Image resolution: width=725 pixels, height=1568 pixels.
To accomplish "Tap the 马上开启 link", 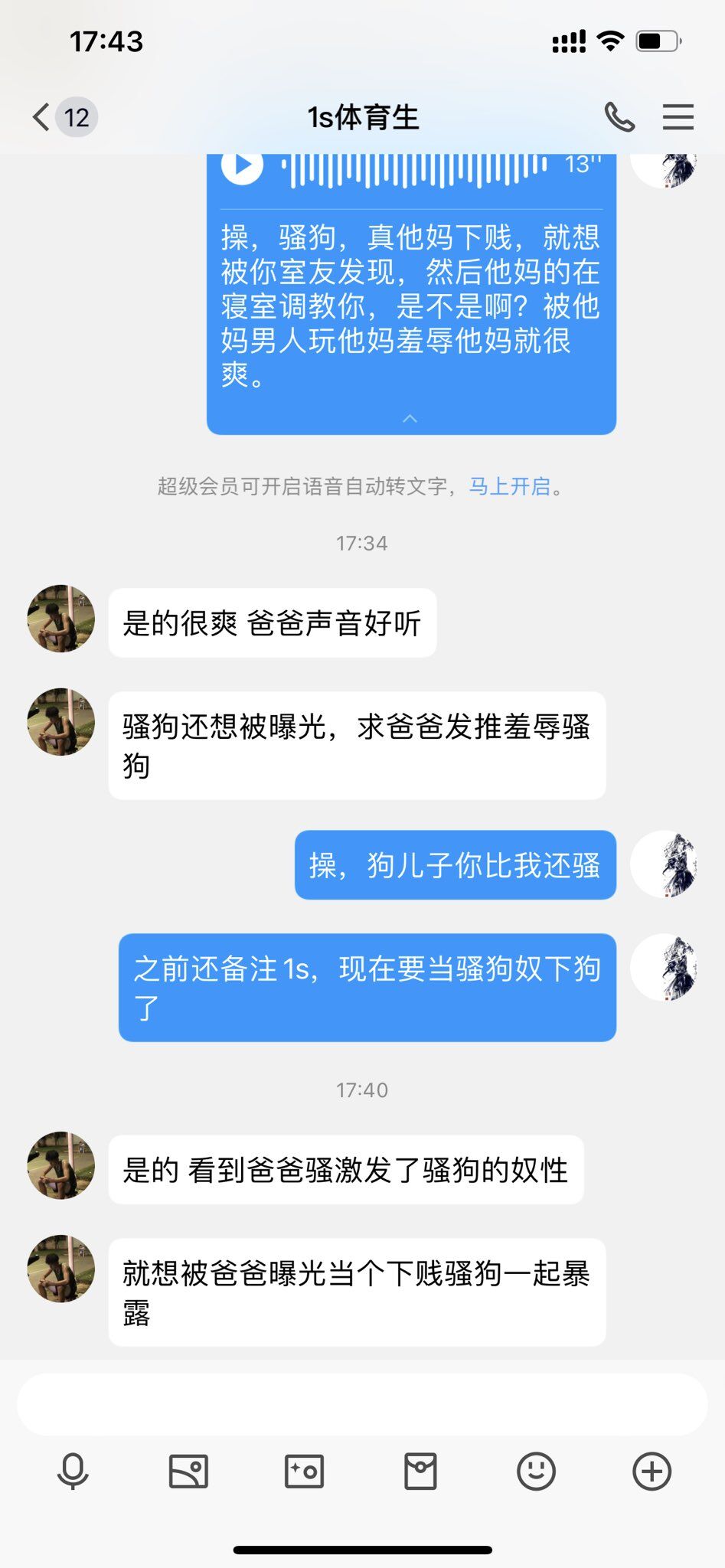I will point(510,486).
